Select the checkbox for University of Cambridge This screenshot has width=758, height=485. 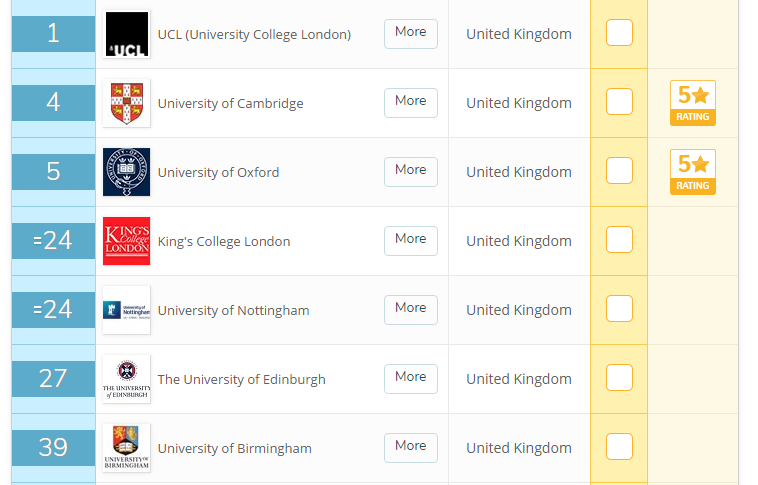[619, 102]
